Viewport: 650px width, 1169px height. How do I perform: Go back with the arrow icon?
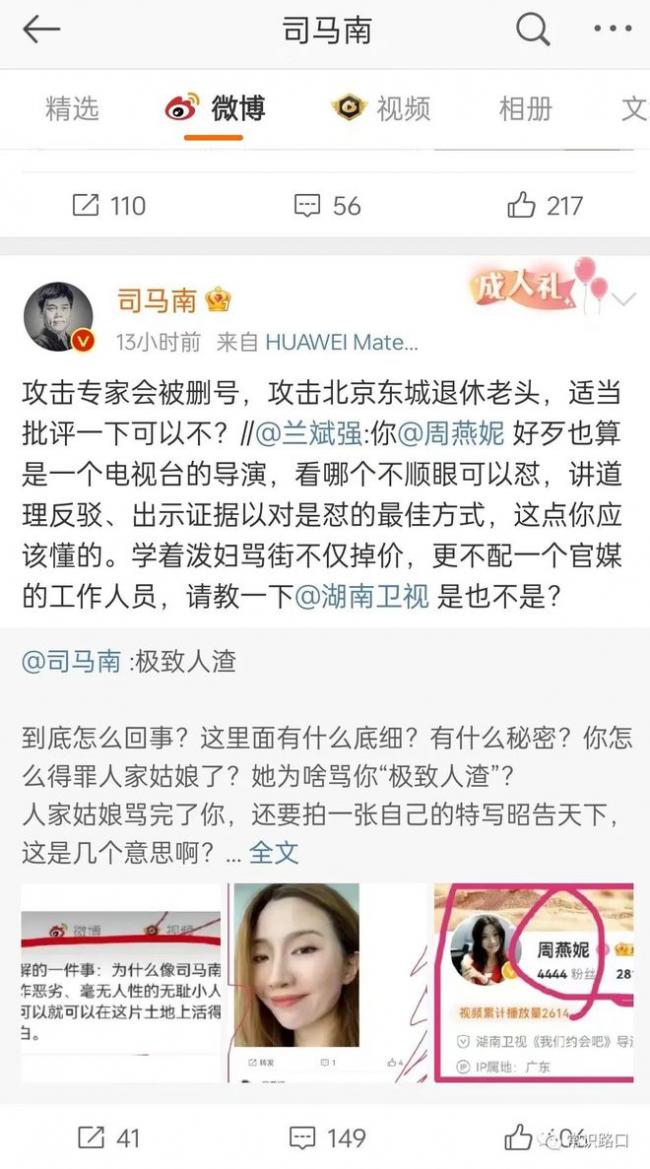42,30
